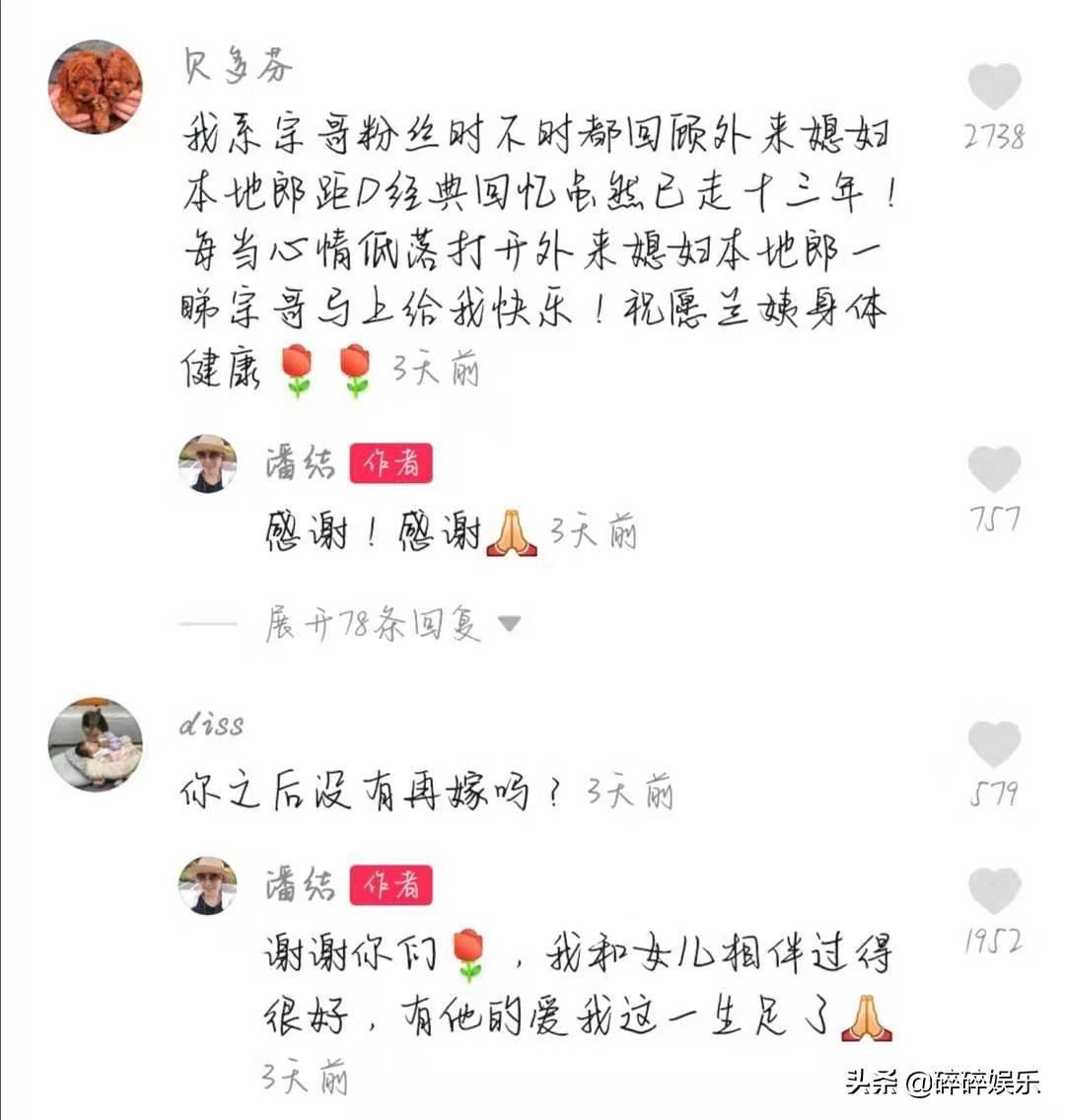Like 贝多芬's comment with 2738 likes
Viewport: 1065px width, 1120px height.
993,87
